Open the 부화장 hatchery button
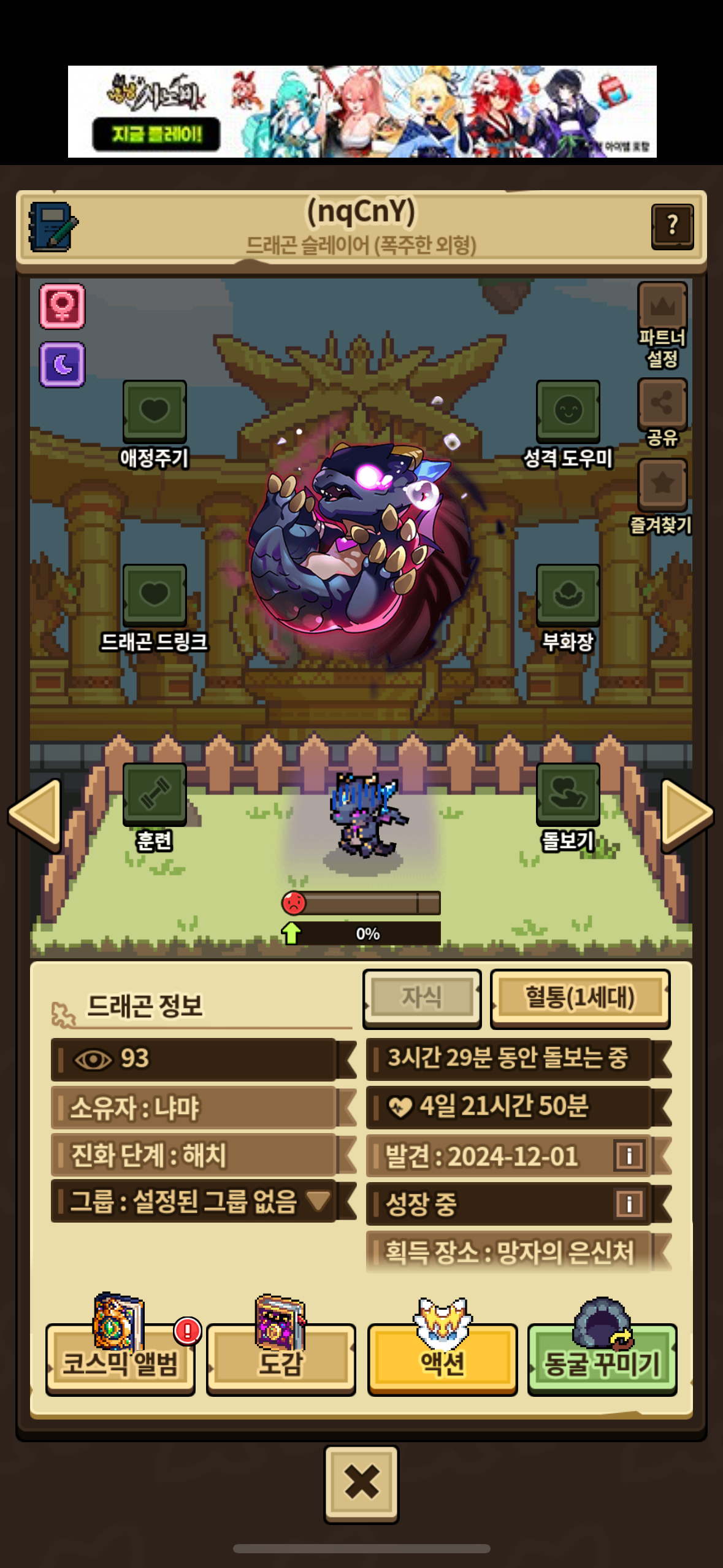This screenshot has height=1568, width=723. 568,595
